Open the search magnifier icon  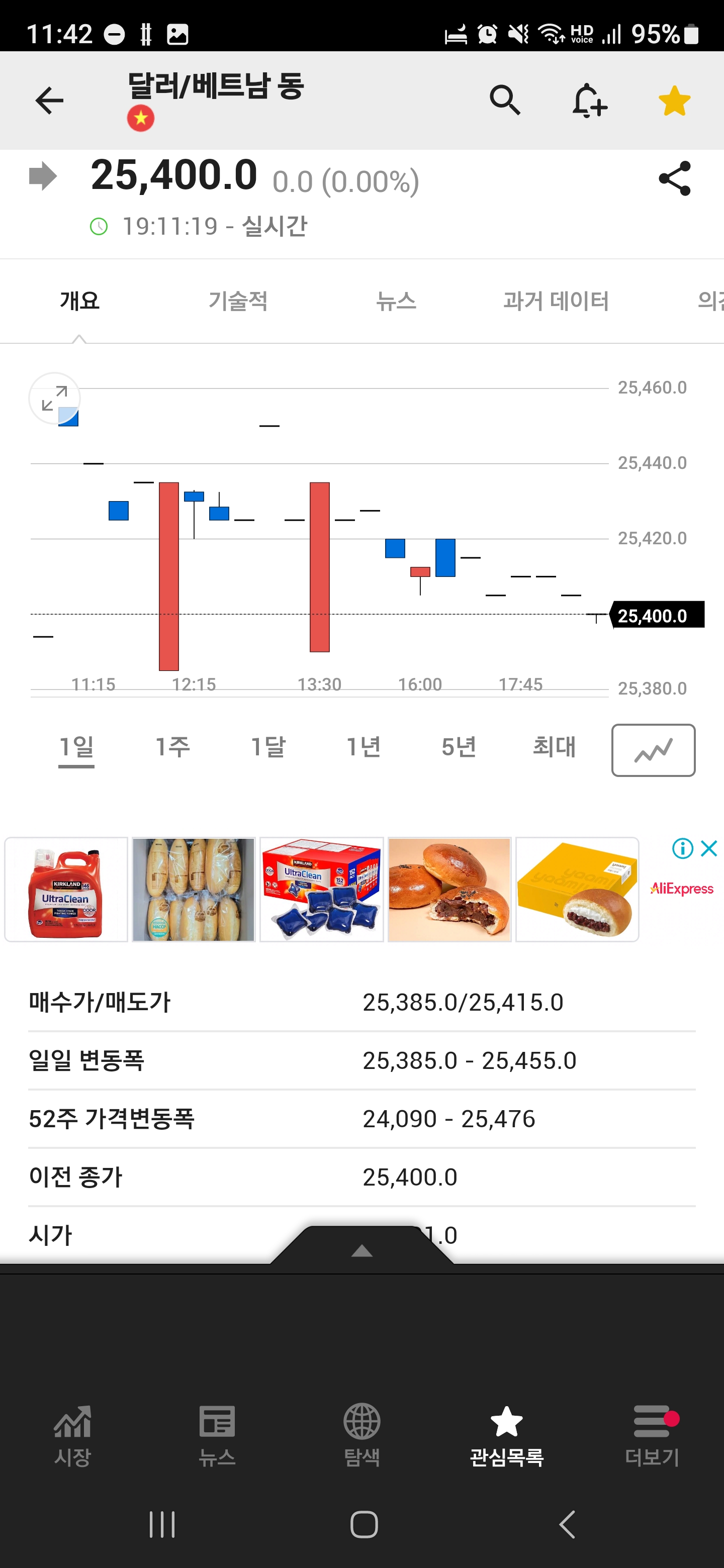505,101
